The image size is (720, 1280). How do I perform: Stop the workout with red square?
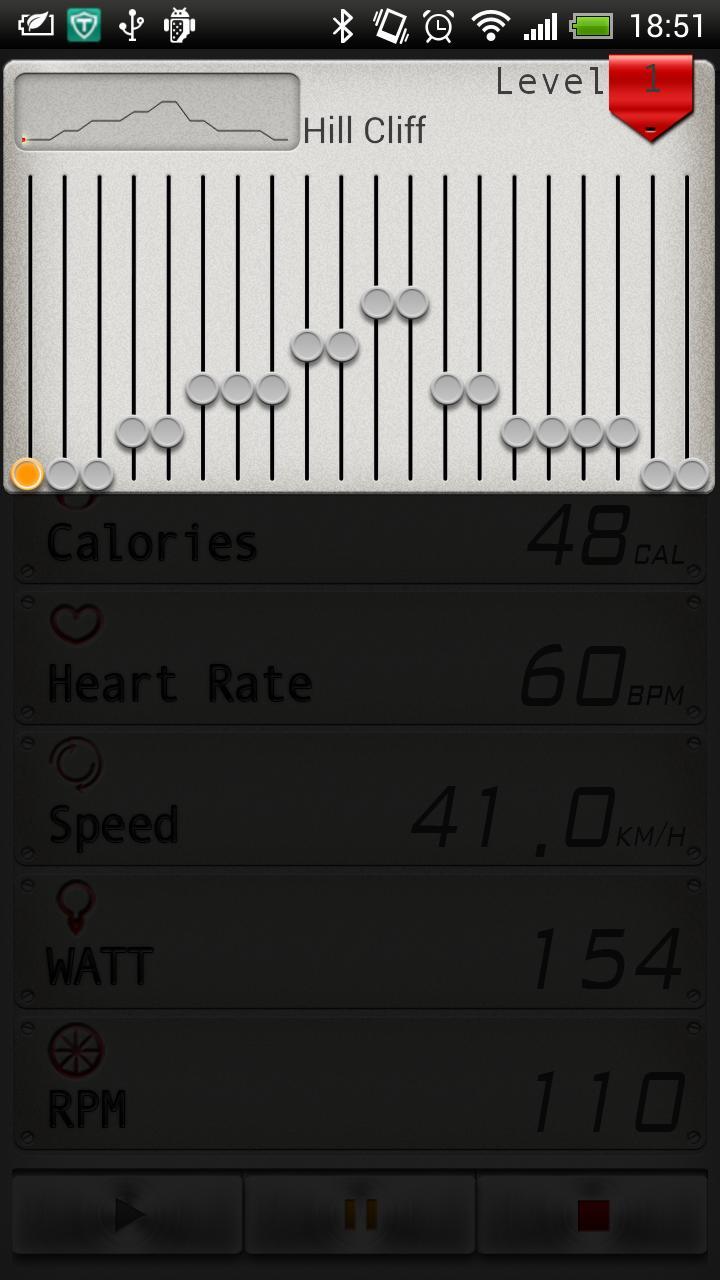click(593, 1215)
